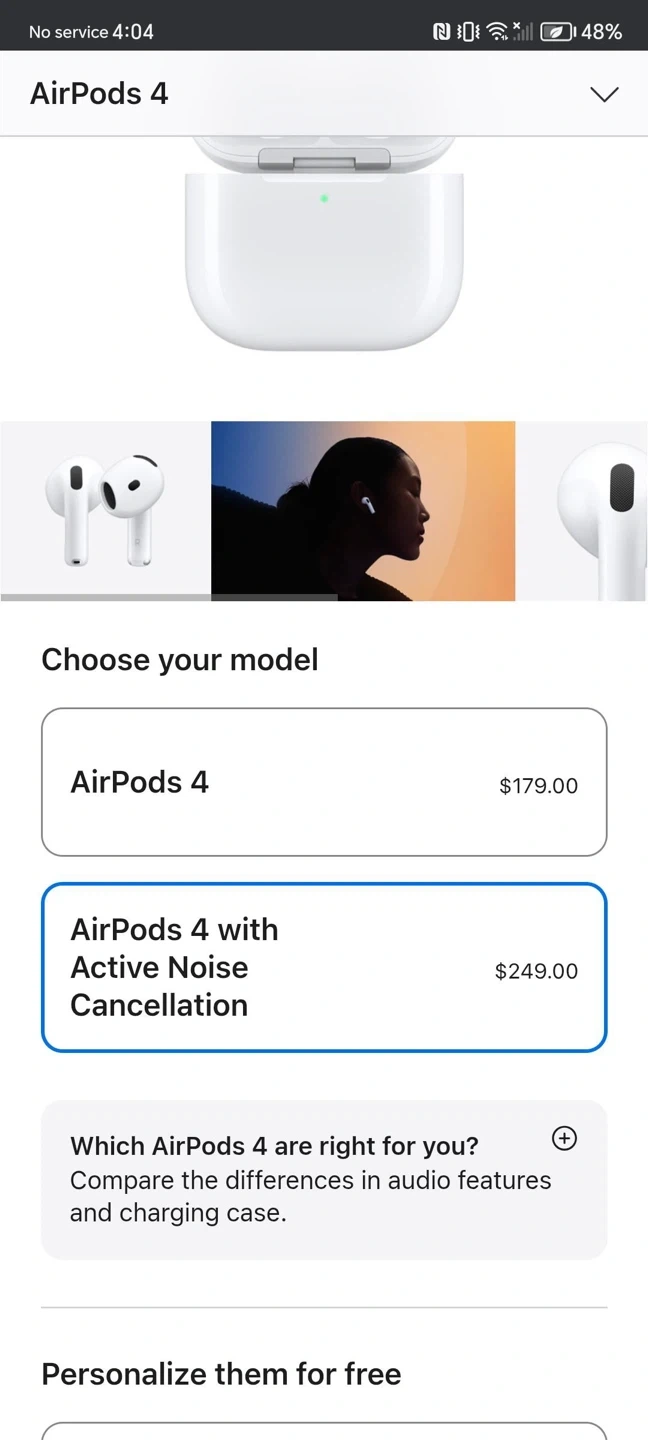Image resolution: width=648 pixels, height=1440 pixels.
Task: Expand the AirPods 4 header chevron
Action: pos(604,94)
